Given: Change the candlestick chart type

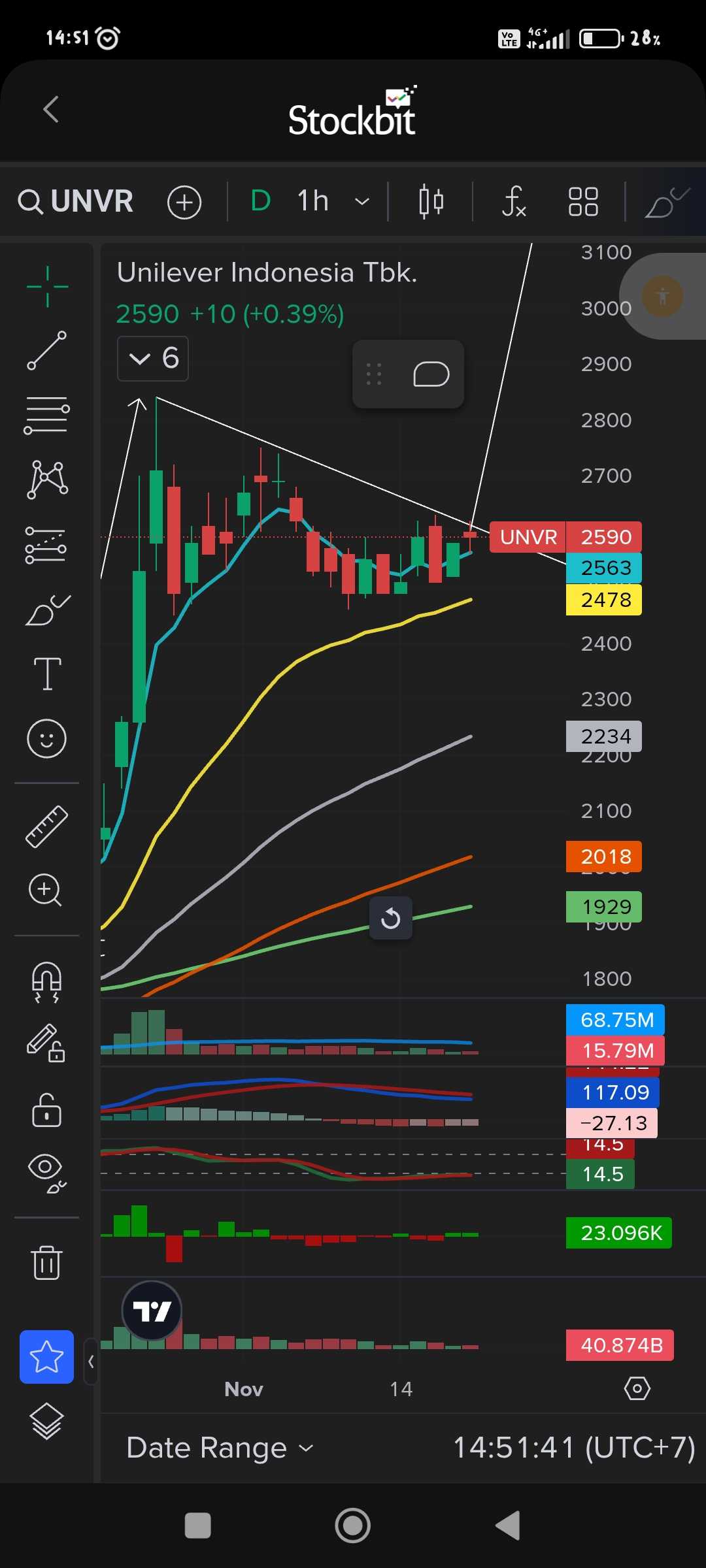Looking at the screenshot, I should click(x=431, y=201).
